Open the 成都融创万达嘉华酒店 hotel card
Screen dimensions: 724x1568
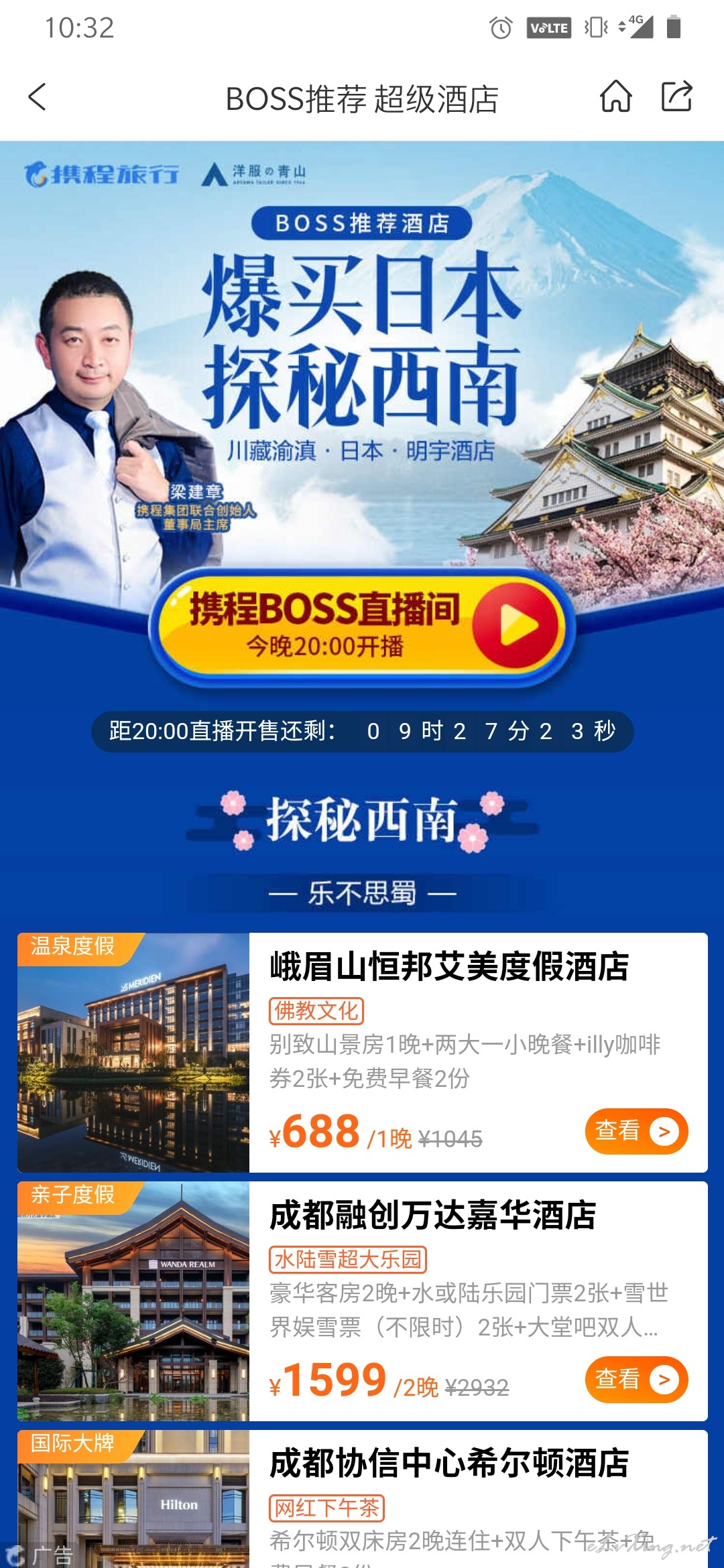coord(362,1301)
